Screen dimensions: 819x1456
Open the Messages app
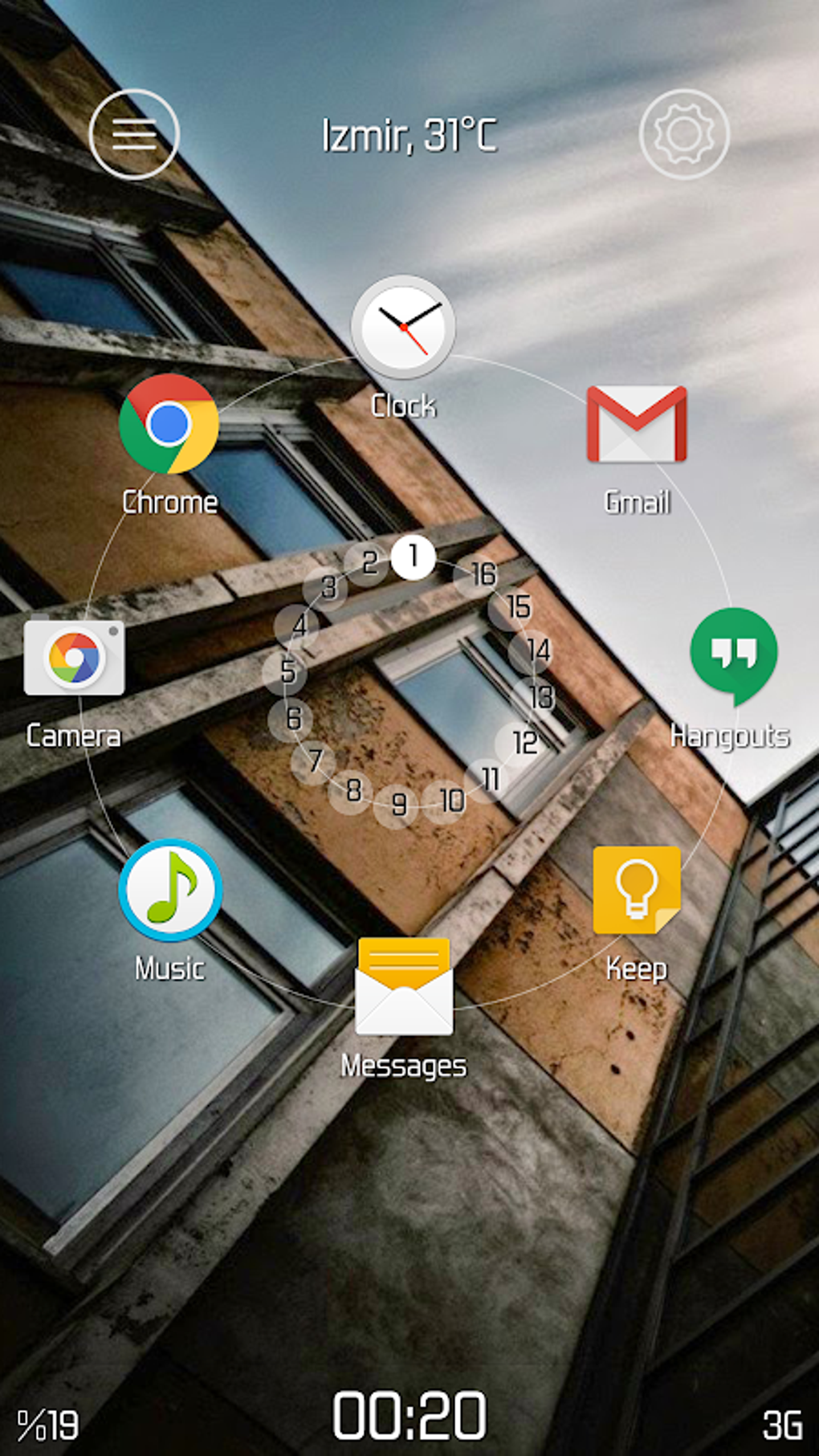404,987
